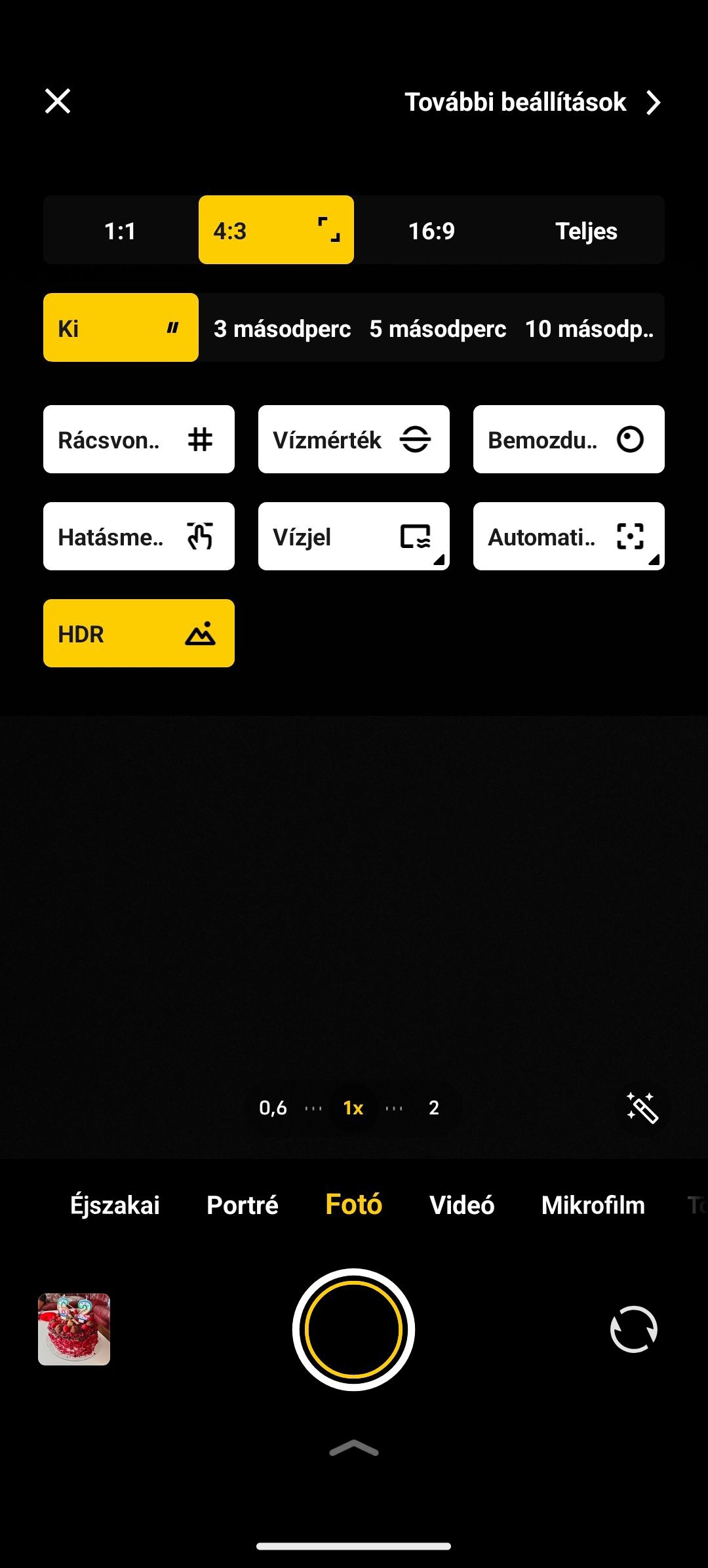Open the Vízjel watermark options
This screenshot has width=708, height=1568.
pyautogui.click(x=354, y=536)
